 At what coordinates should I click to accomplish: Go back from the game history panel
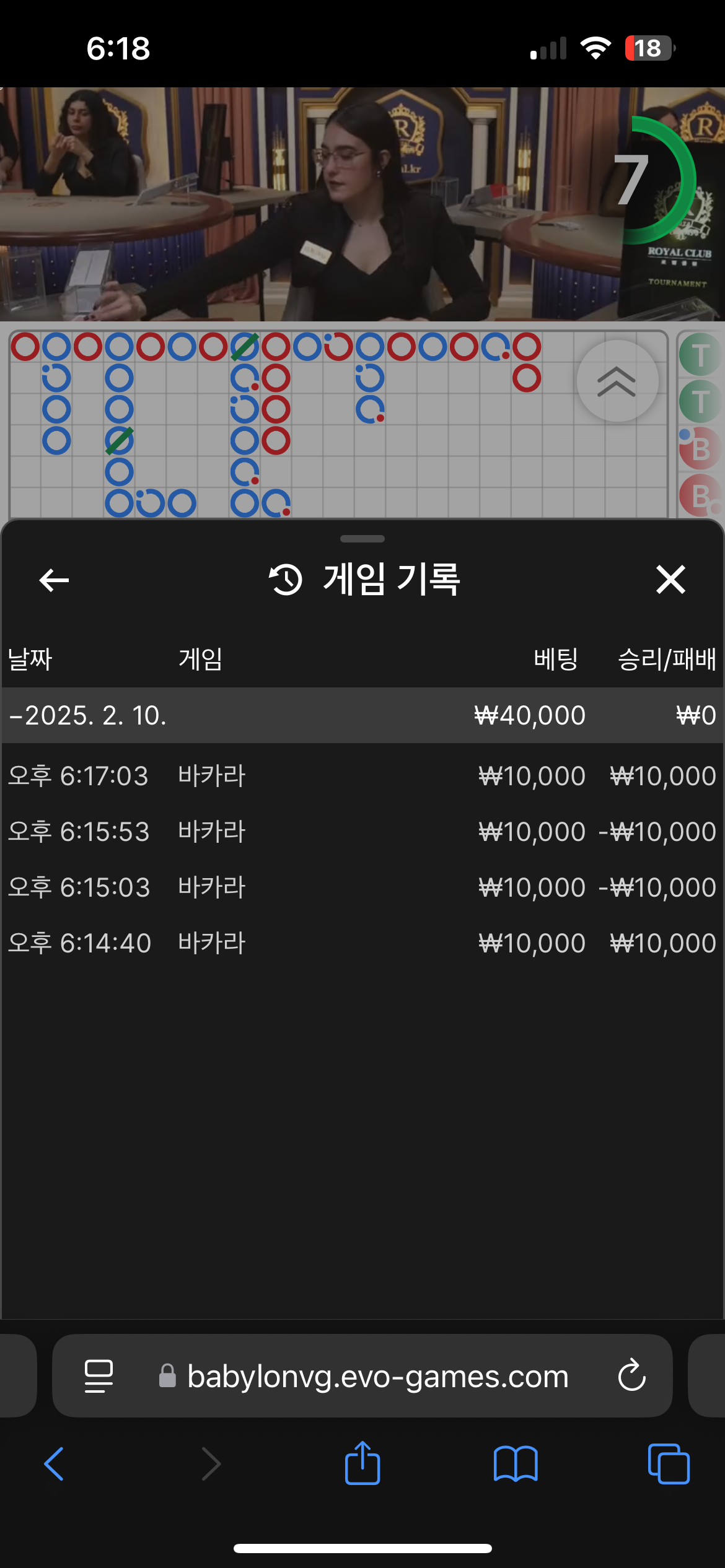point(54,580)
